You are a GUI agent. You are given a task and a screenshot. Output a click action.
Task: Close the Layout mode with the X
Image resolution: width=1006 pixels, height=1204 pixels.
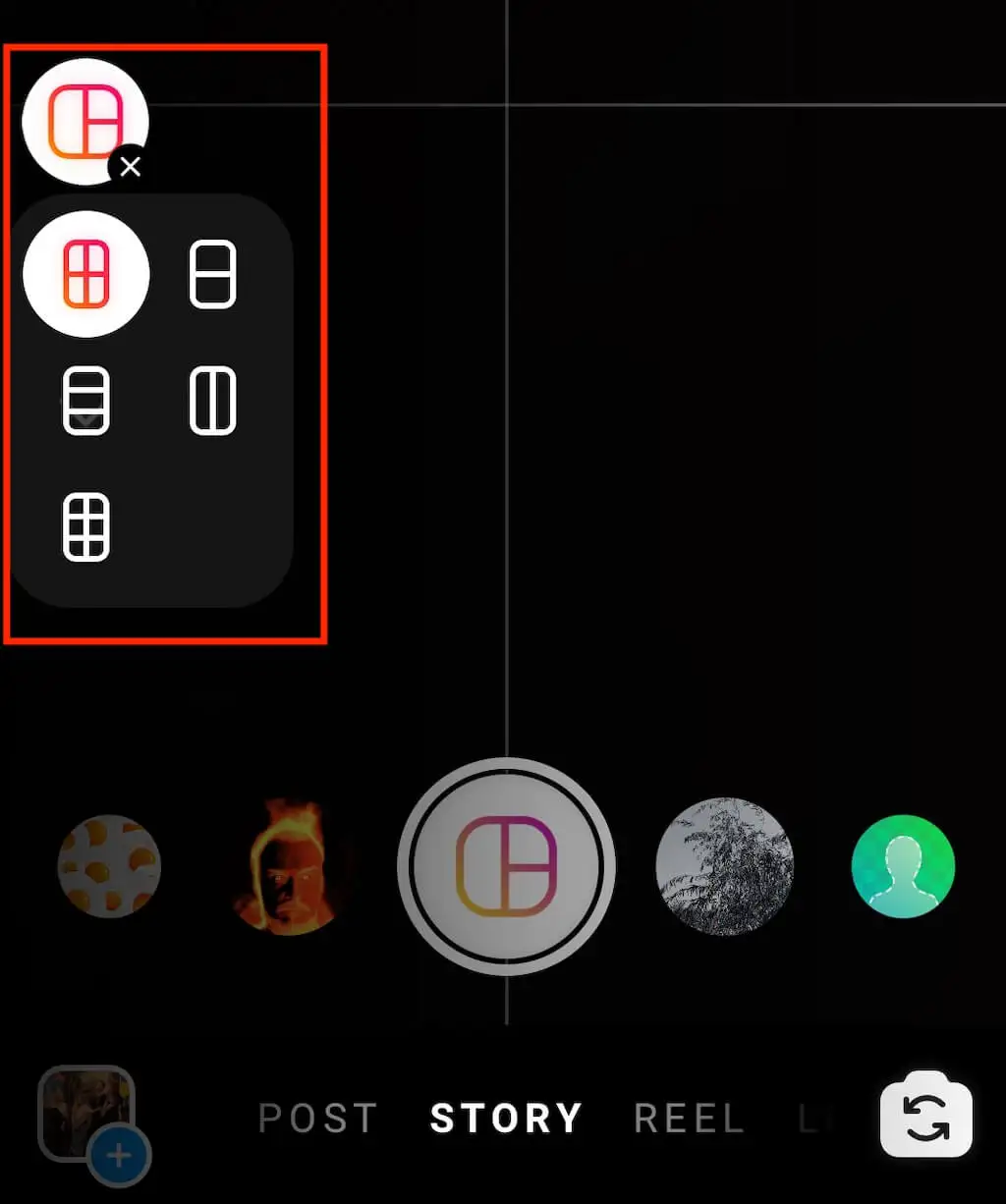[130, 167]
